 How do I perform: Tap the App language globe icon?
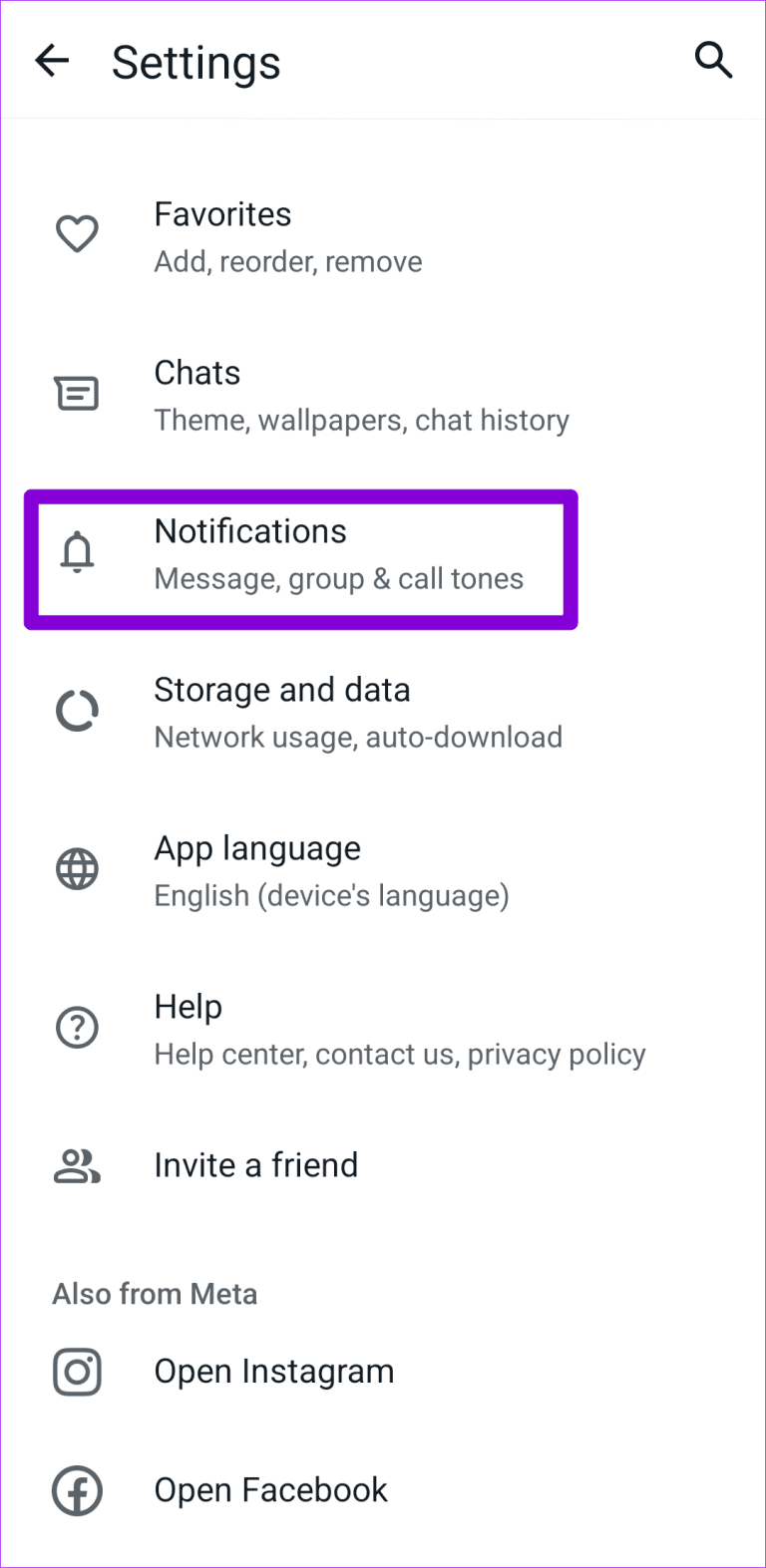pos(77,868)
